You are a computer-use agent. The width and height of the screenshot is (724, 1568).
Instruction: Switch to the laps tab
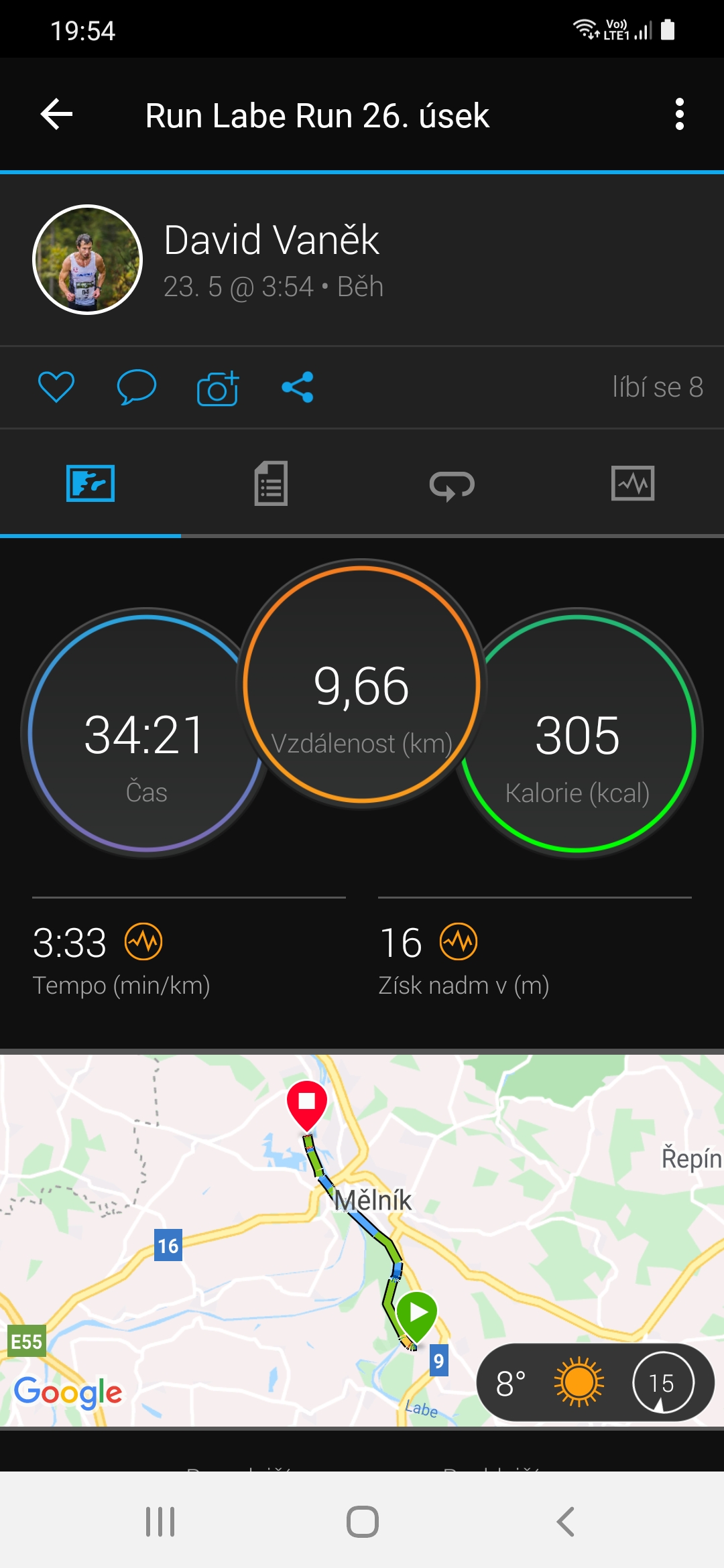[x=452, y=484]
